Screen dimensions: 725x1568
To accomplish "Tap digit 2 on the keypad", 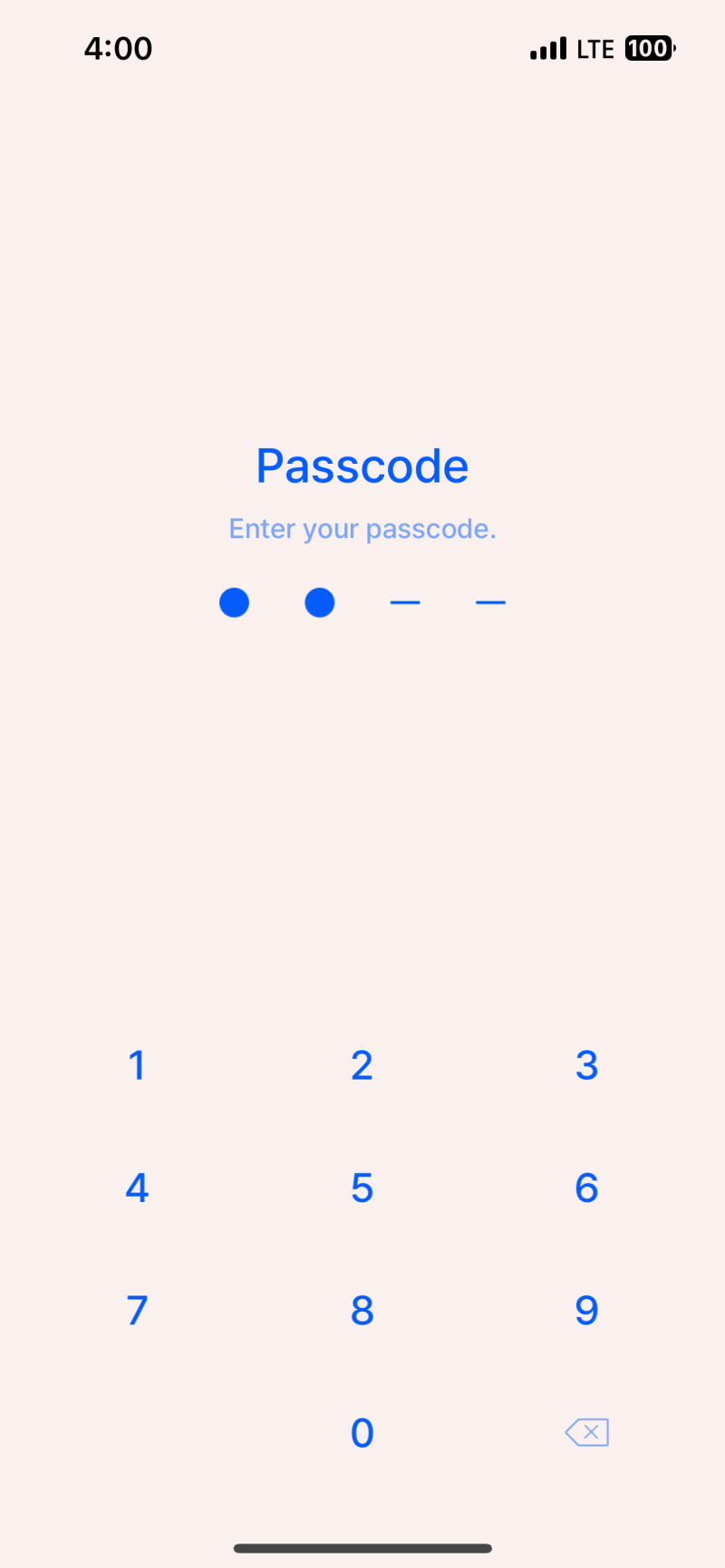I will (x=362, y=1064).
